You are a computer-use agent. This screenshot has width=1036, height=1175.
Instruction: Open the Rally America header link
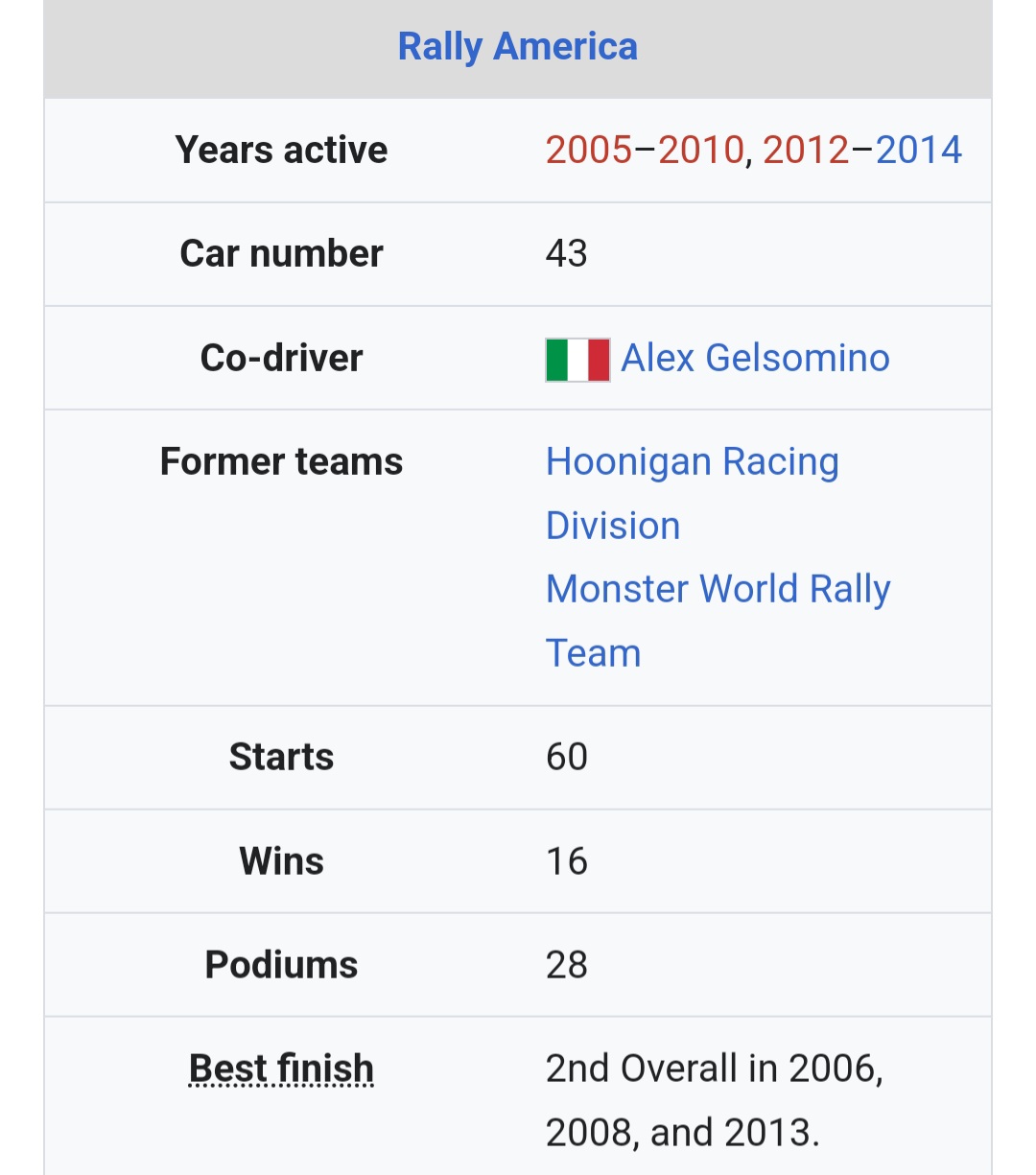517,47
